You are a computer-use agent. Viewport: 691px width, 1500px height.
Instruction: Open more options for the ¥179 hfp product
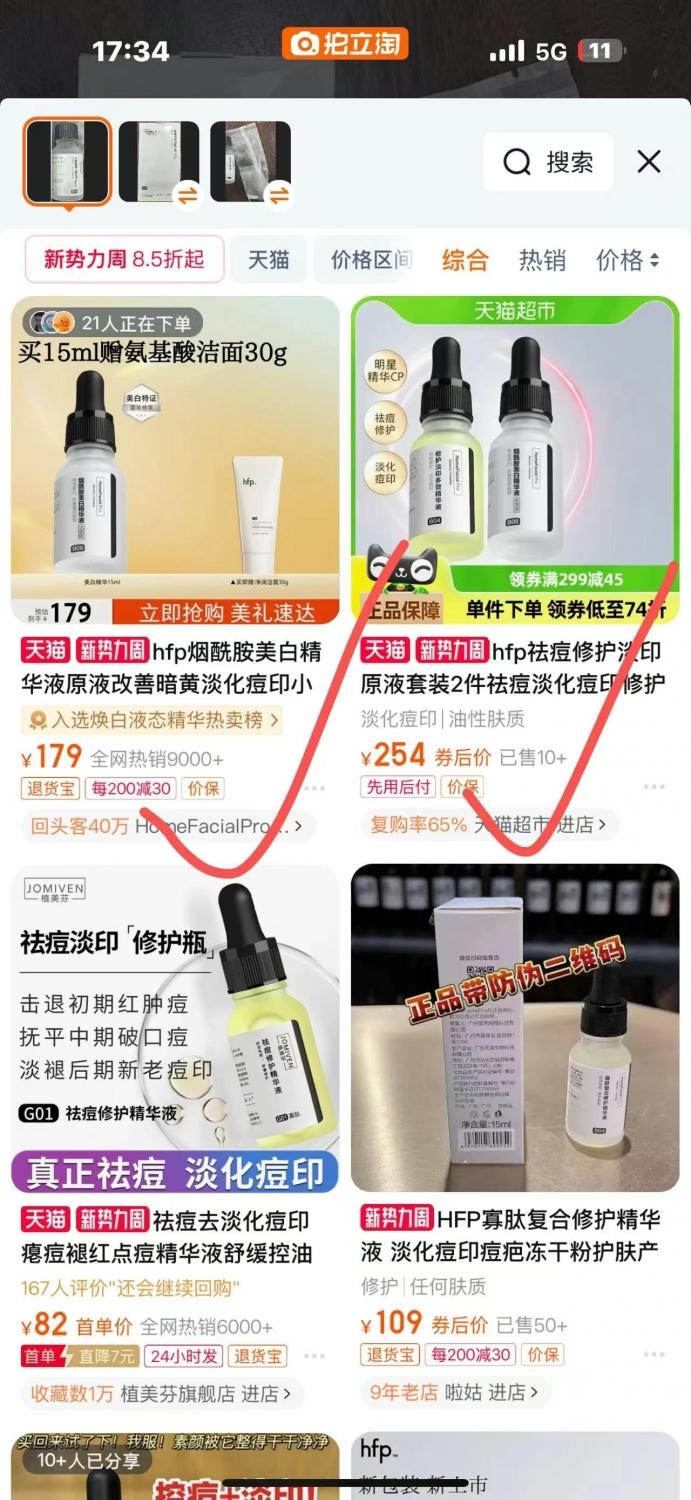click(314, 789)
